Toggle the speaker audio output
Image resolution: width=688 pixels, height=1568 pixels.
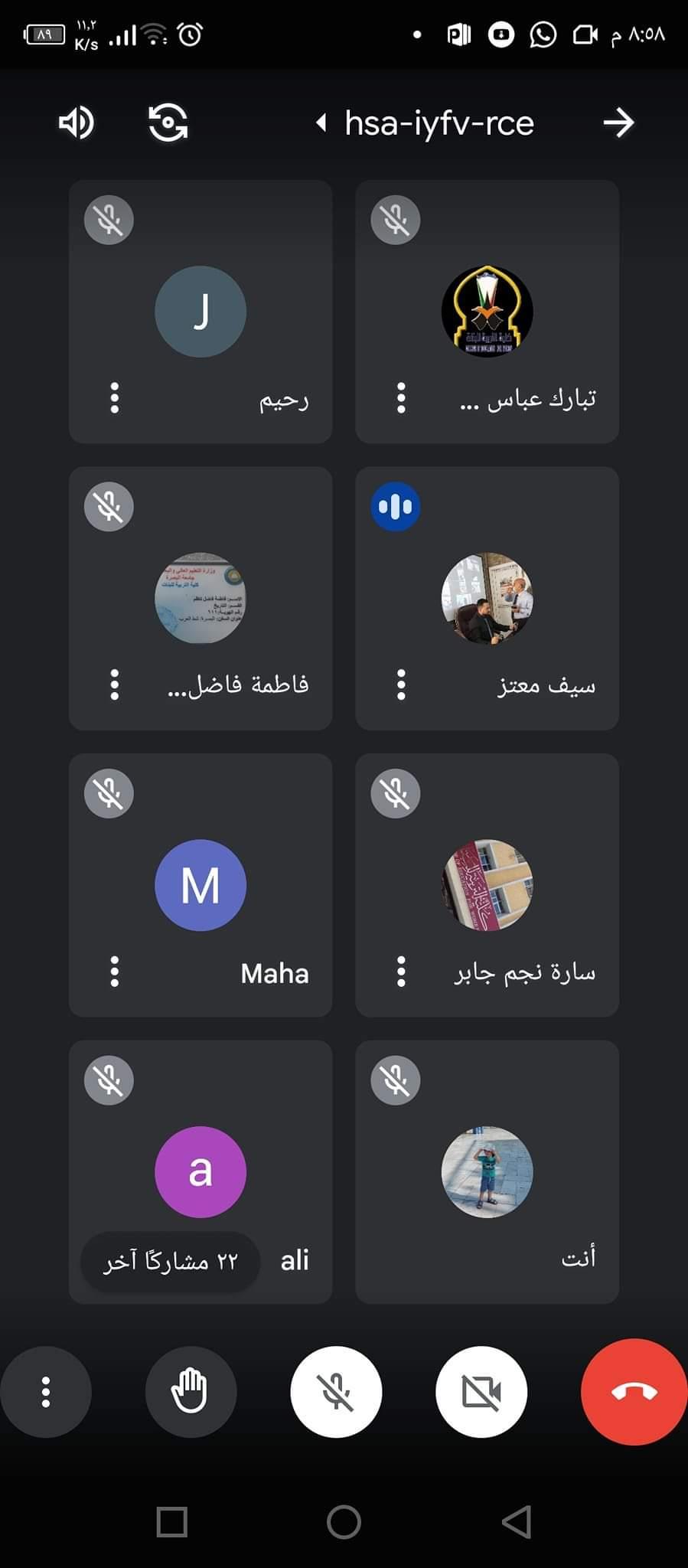point(76,122)
